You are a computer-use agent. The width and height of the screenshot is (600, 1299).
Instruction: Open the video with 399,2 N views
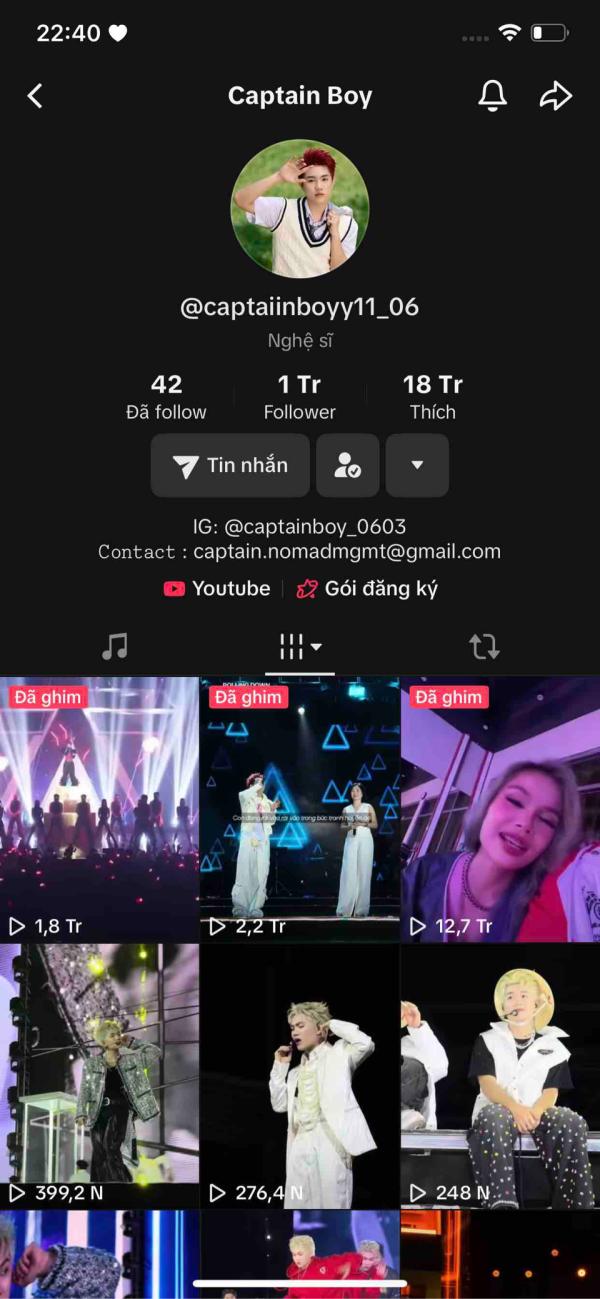(x=99, y=1076)
